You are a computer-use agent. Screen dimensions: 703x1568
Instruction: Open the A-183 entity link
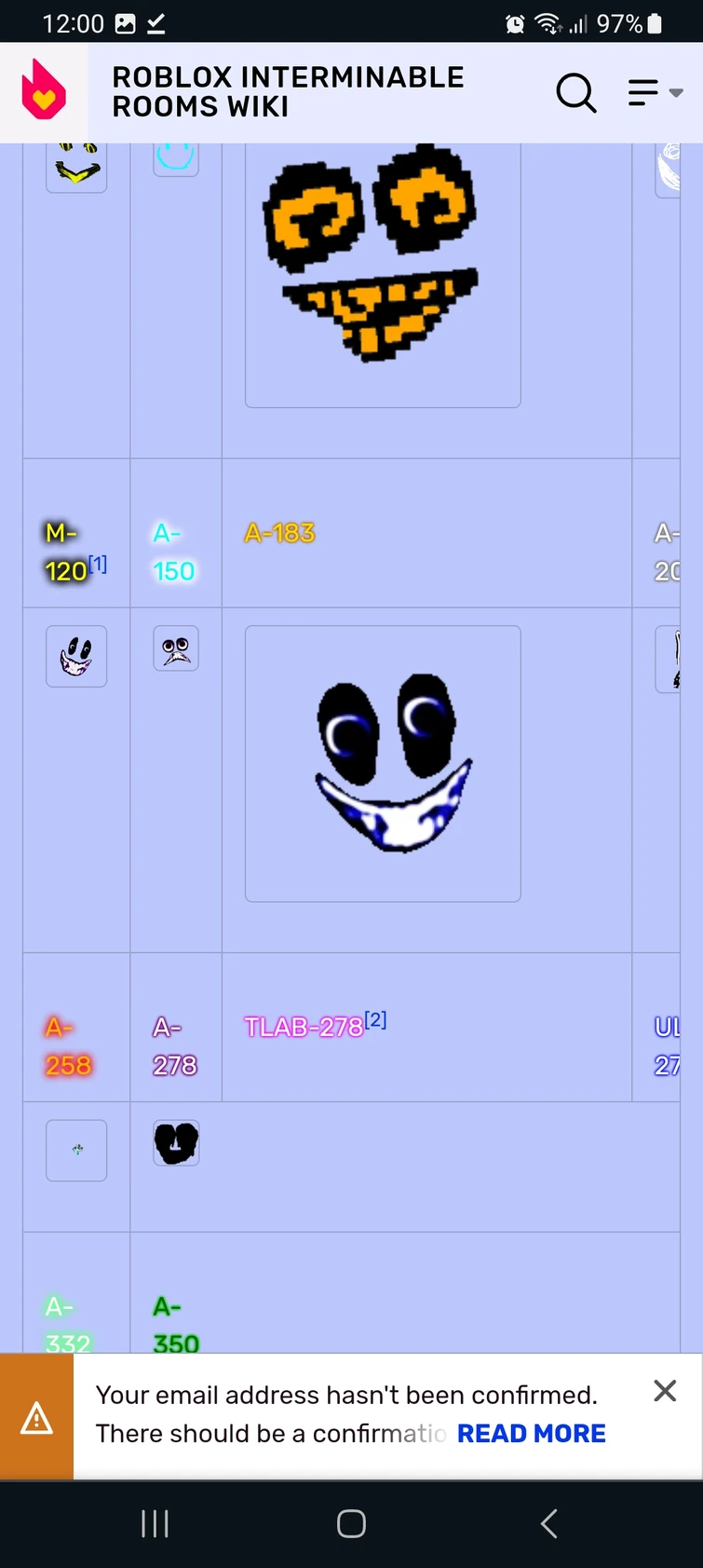(x=279, y=533)
